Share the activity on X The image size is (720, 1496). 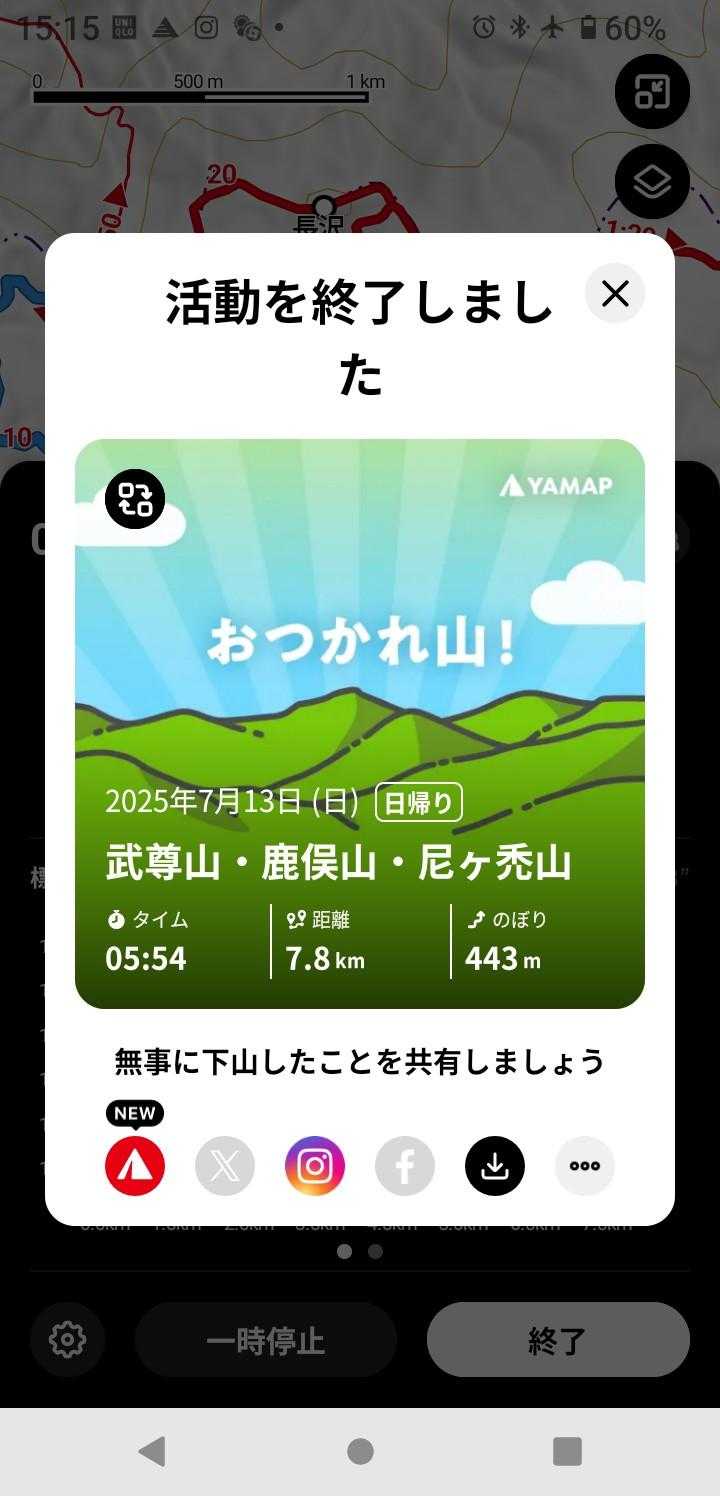pos(225,1166)
